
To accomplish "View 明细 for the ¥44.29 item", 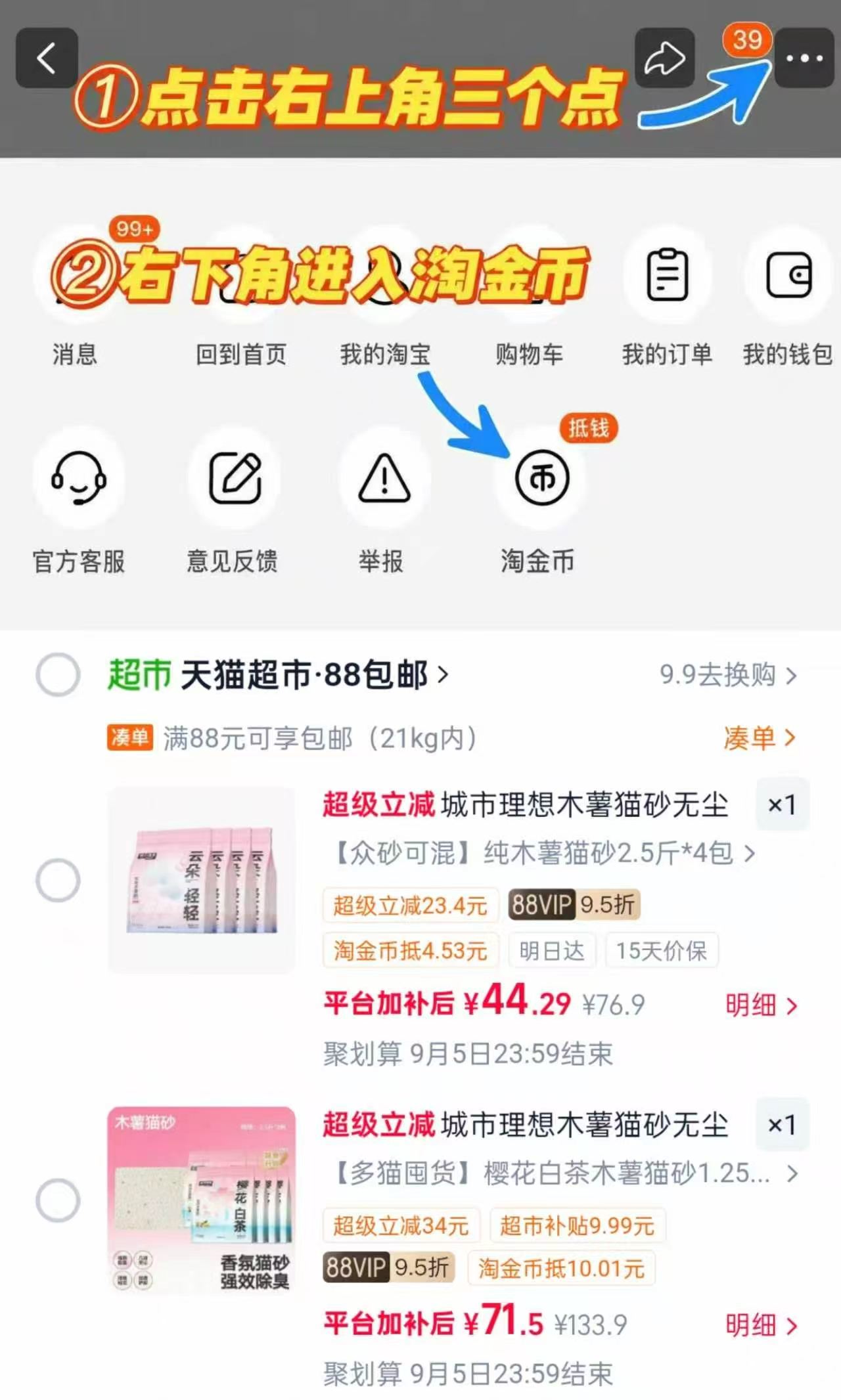I will tap(761, 1005).
